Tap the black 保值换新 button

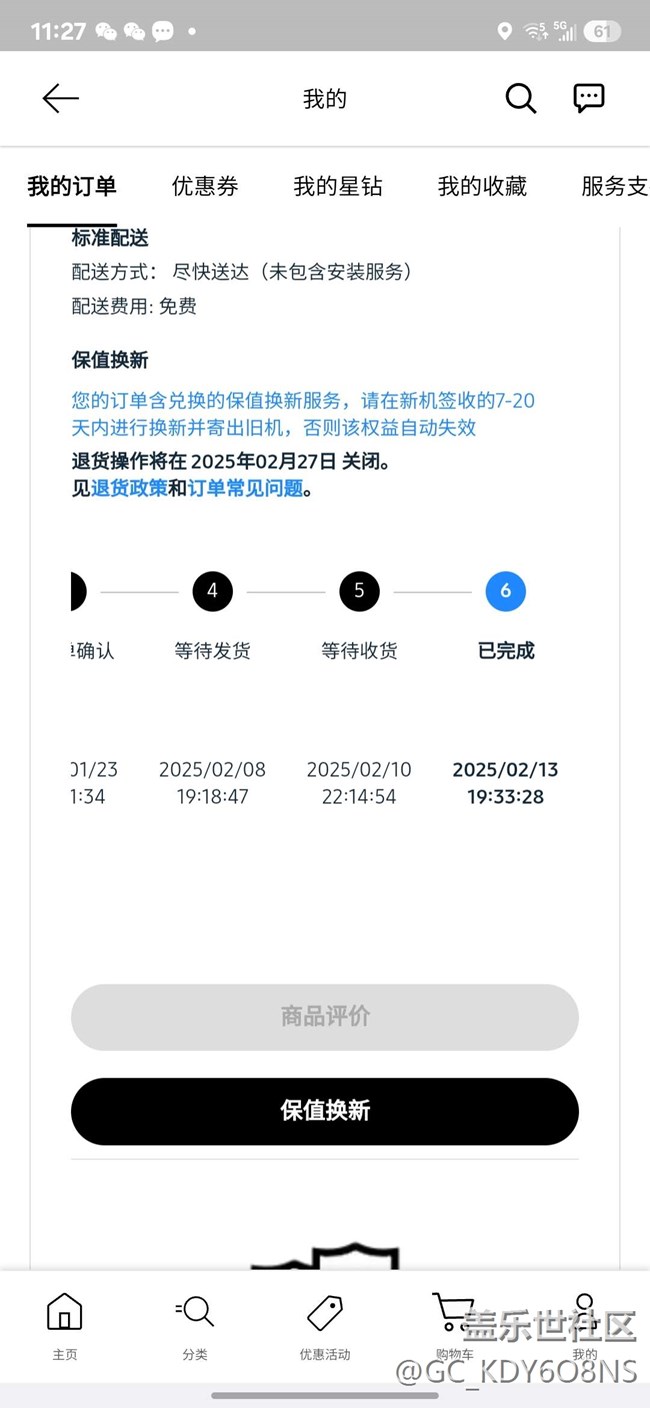(325, 1111)
